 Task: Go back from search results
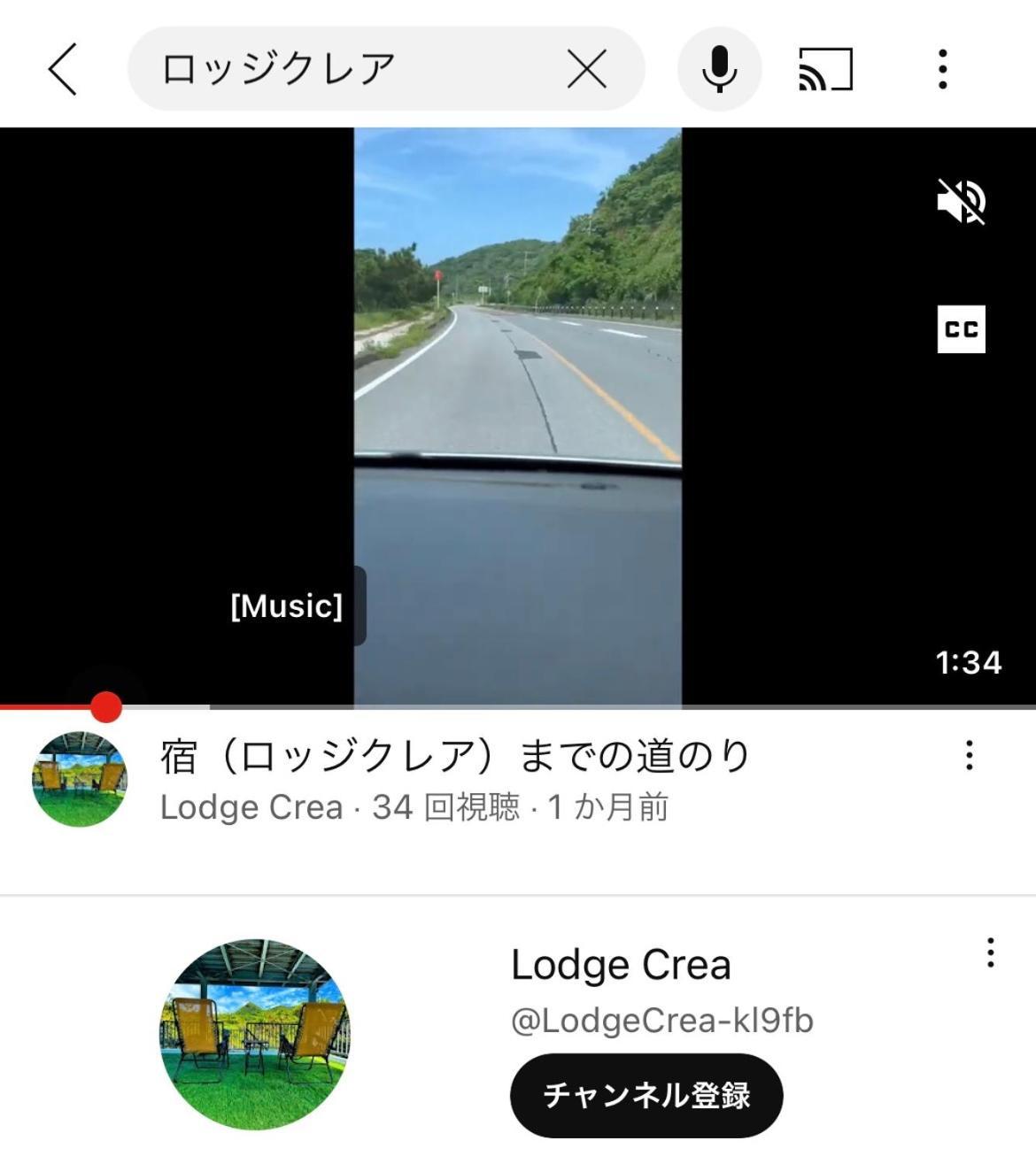63,69
